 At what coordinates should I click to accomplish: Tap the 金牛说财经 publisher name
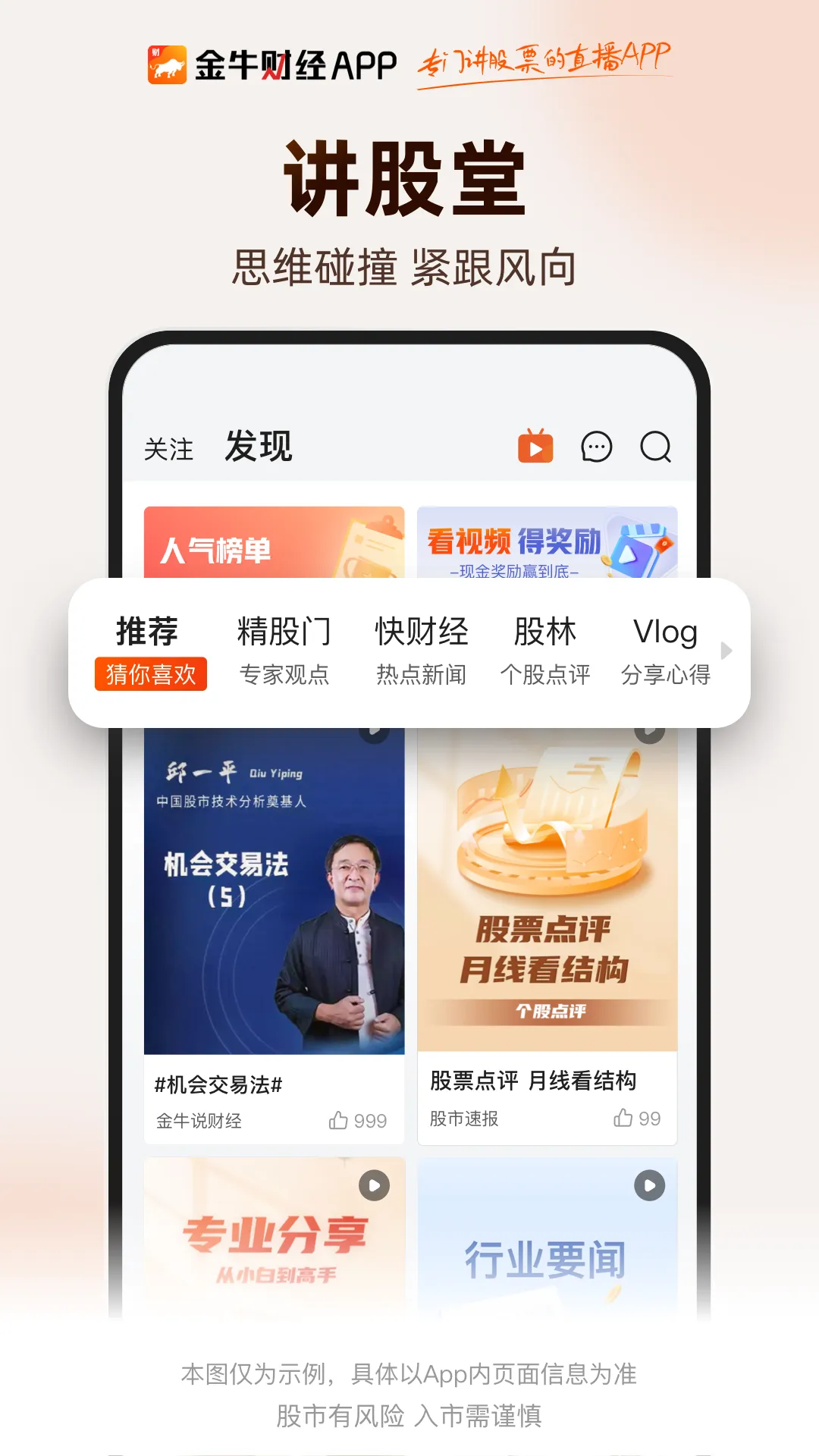[x=199, y=1120]
